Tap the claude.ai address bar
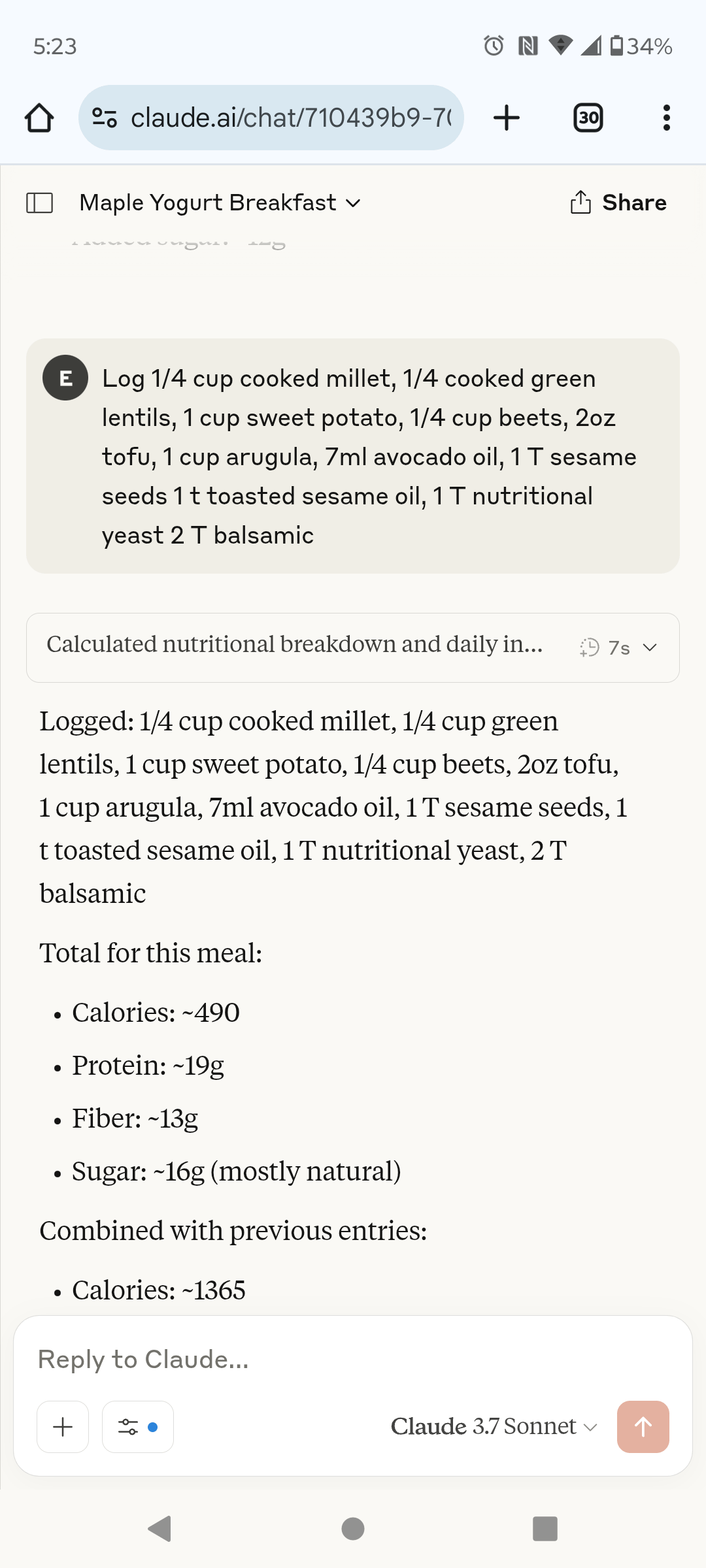The width and height of the screenshot is (706, 1568). pos(271,118)
